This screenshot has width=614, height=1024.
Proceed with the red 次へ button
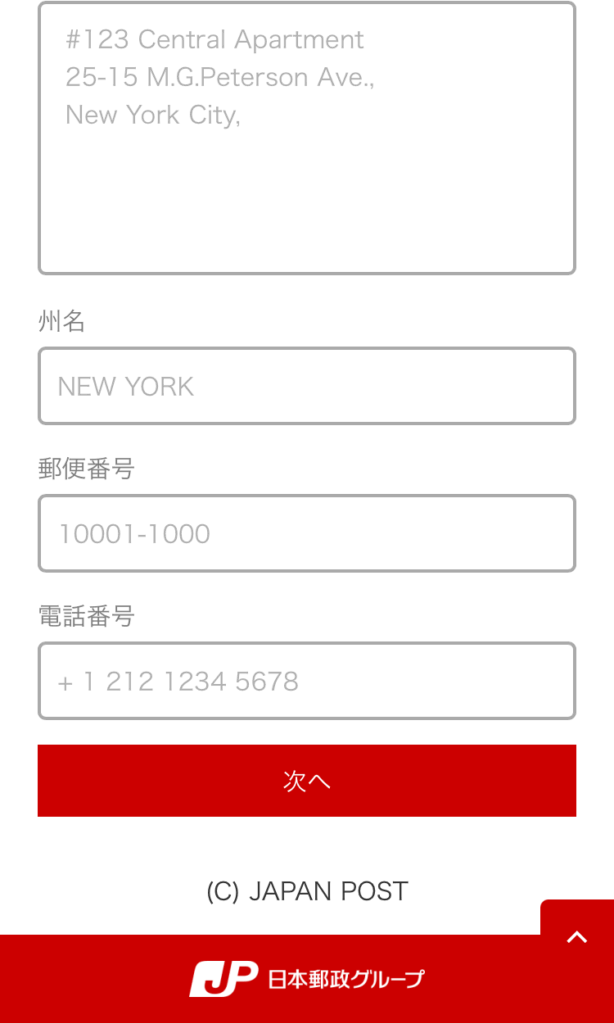point(306,780)
